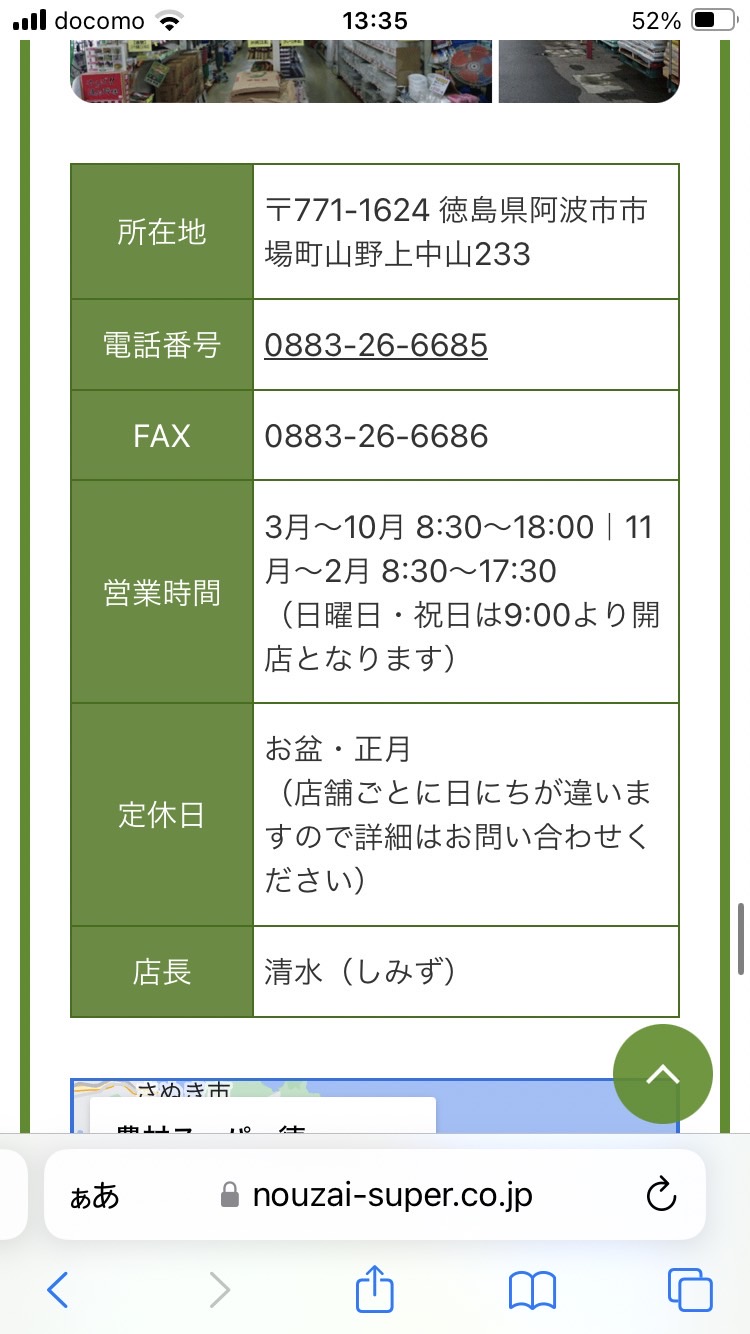Share this page with the share icon
Viewport: 750px width, 1334px height.
(x=375, y=1288)
